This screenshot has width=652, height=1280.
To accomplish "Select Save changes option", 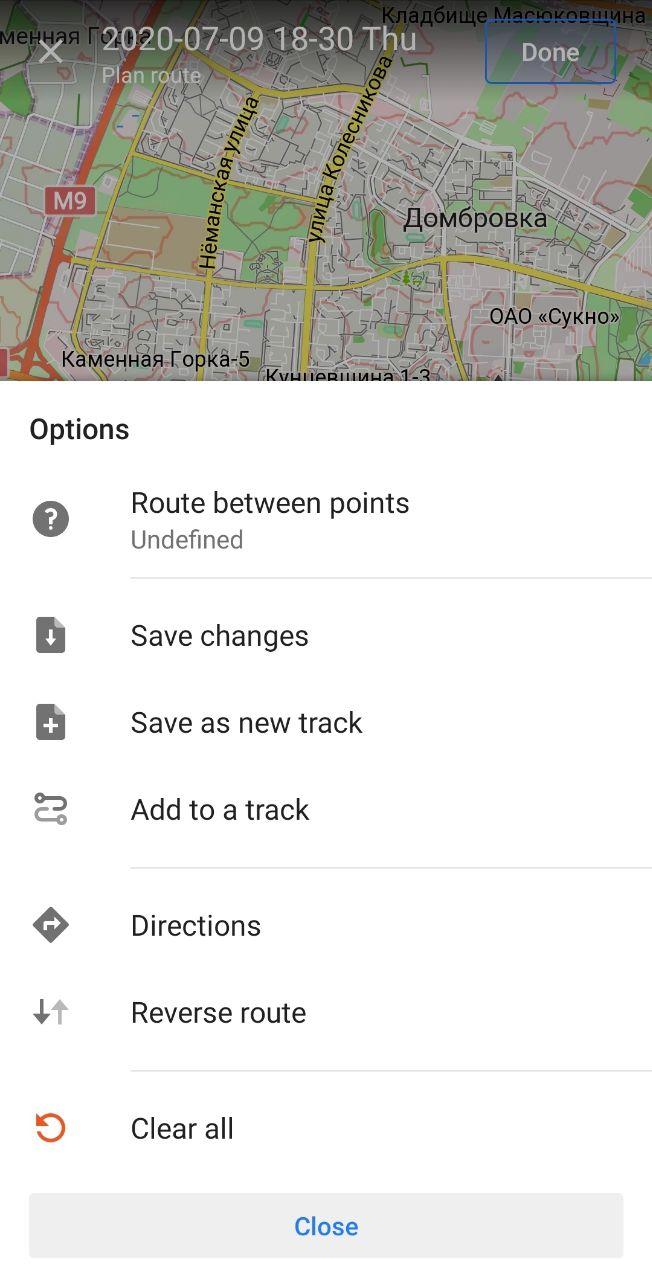I will [220, 636].
